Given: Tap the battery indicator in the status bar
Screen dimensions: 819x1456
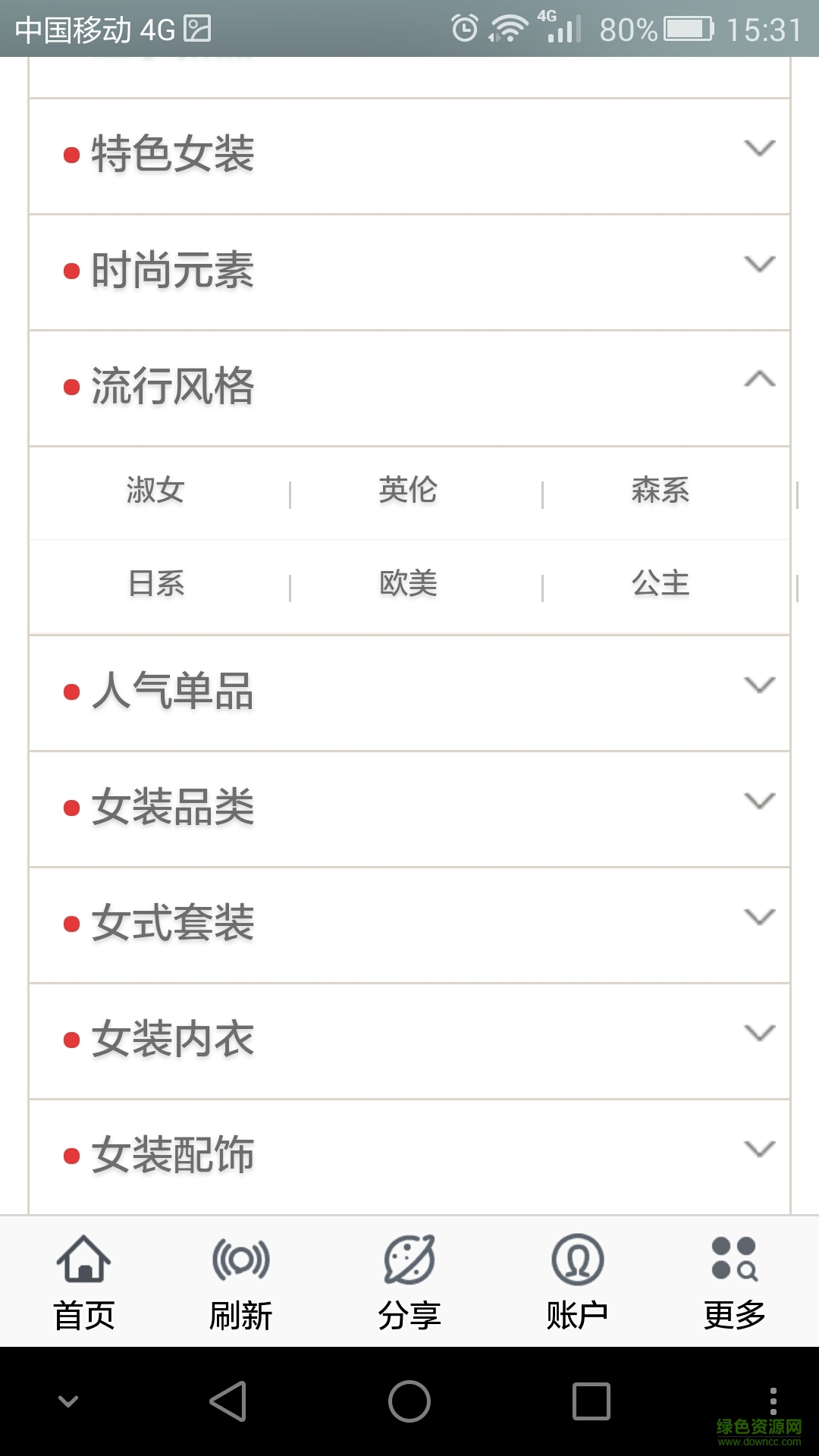Looking at the screenshot, I should [x=686, y=27].
